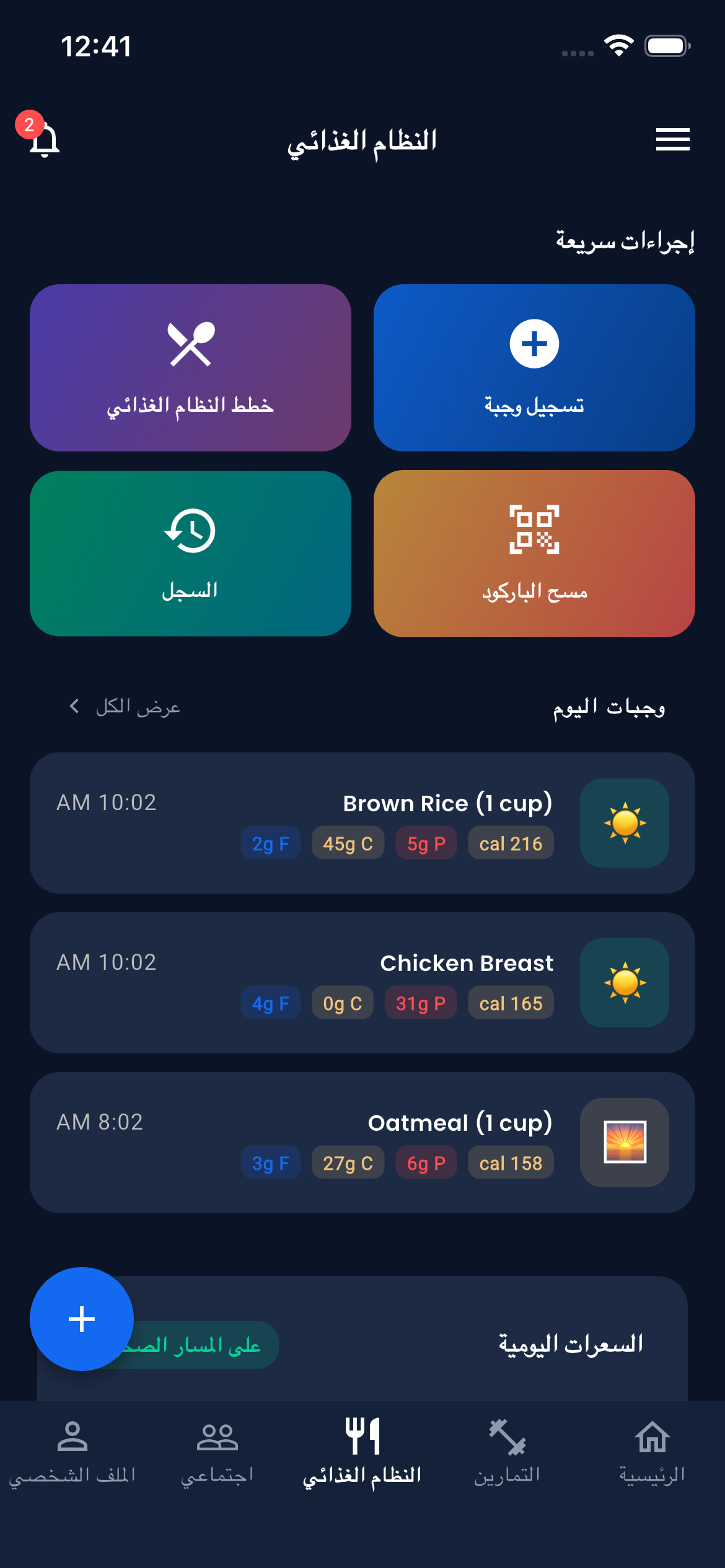This screenshot has width=725, height=1568.
Task: Select the 45g C carbs badge on Brown Rice
Action: tap(348, 842)
